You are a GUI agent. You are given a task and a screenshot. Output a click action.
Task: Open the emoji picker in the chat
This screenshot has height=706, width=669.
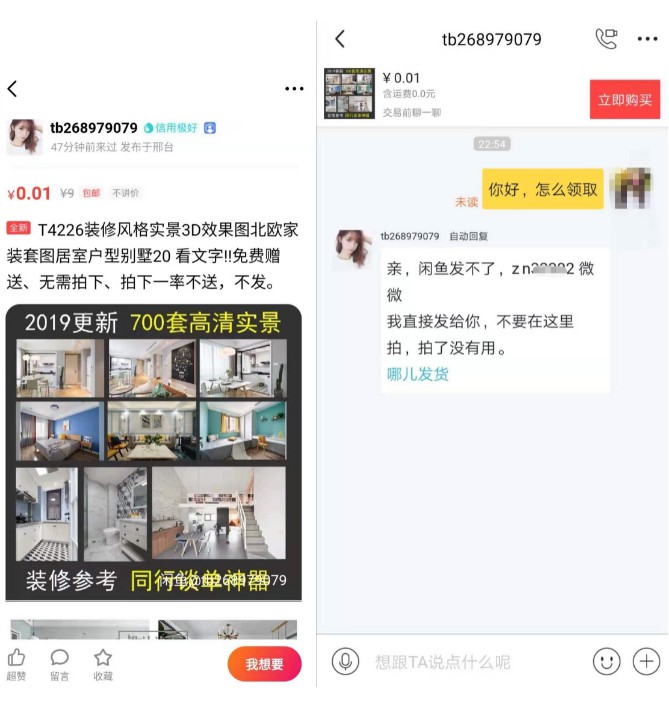click(x=606, y=661)
